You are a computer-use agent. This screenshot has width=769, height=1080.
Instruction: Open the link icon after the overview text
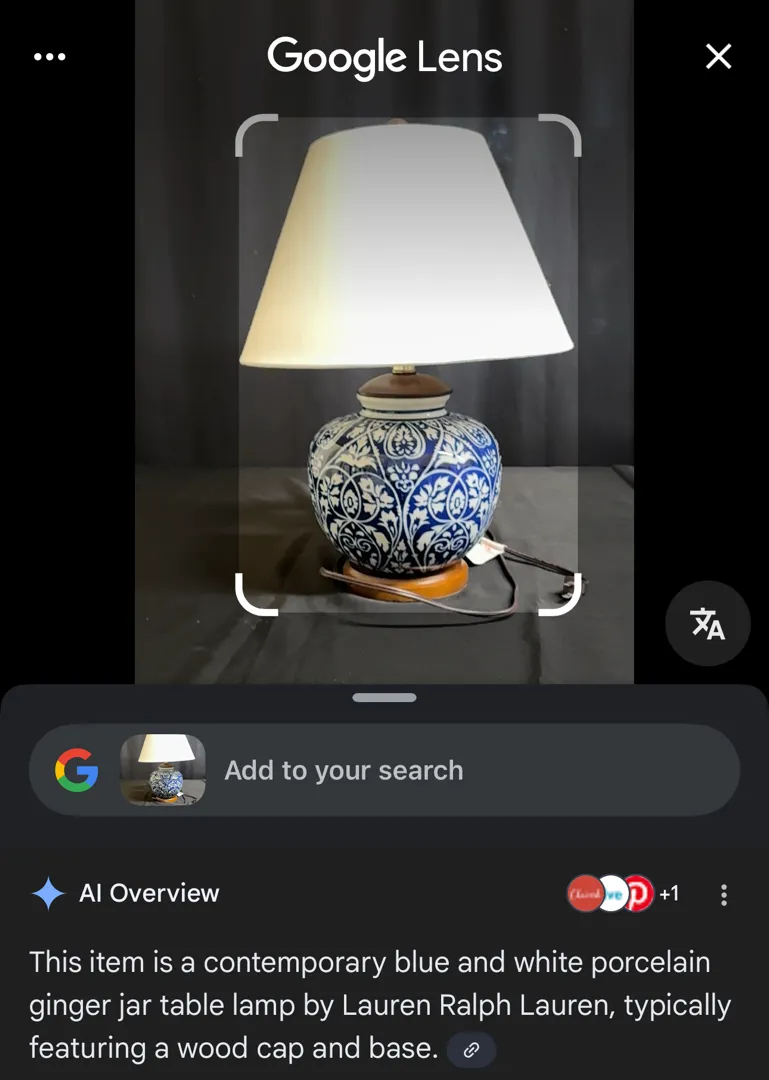point(471,1049)
